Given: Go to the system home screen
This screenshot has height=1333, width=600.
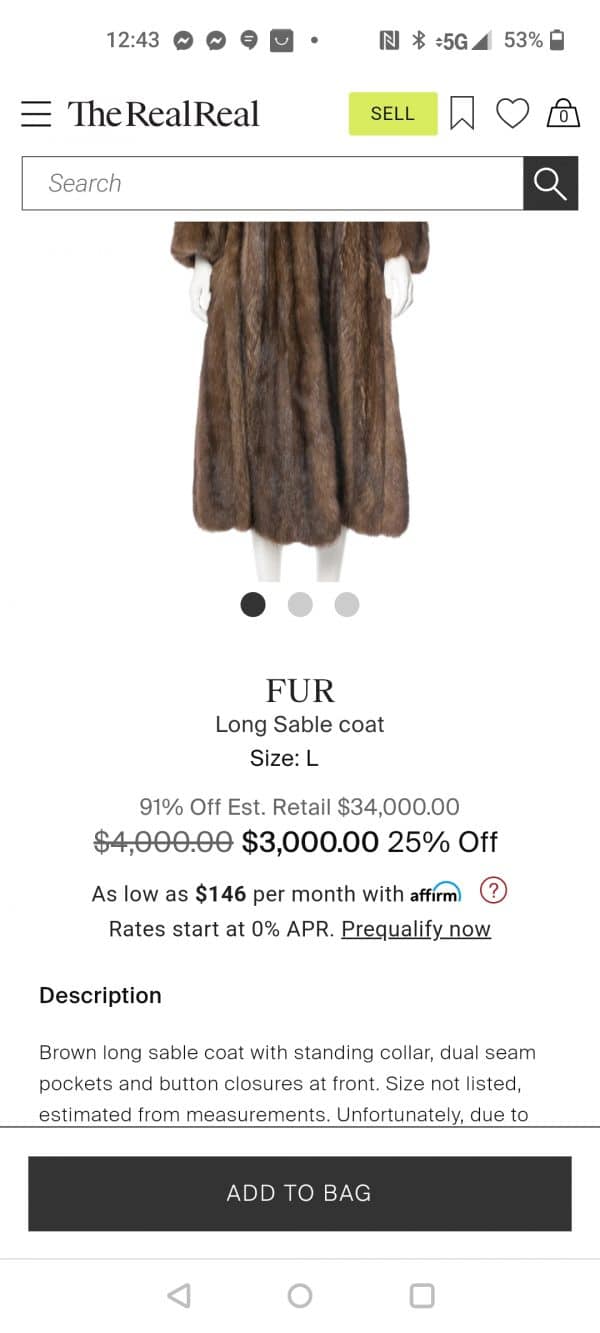Looking at the screenshot, I should coord(300,1296).
